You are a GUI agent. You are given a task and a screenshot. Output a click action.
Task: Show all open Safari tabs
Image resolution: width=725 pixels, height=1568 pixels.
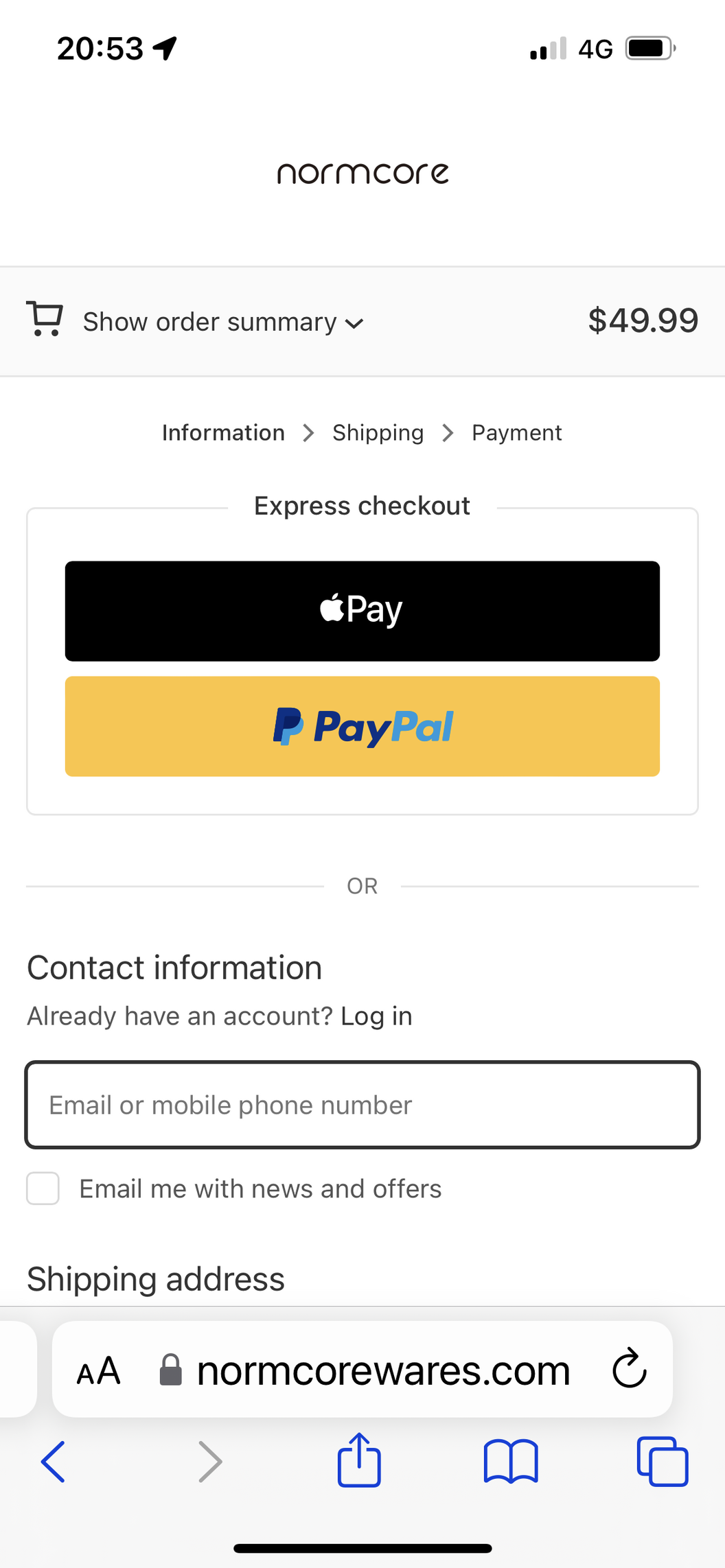[663, 1462]
